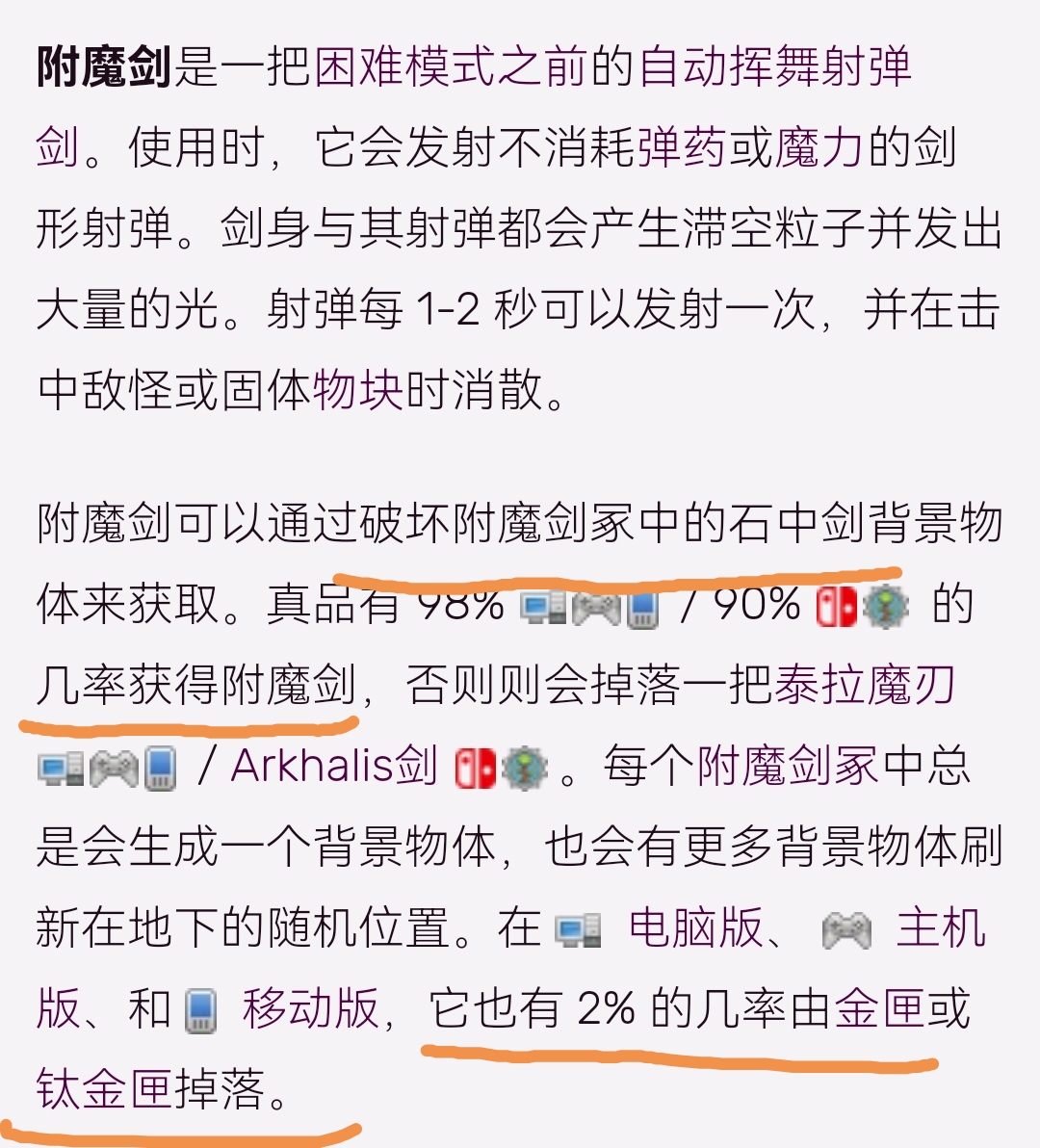Open the 泰拉魔刃 link
This screenshot has width=1040, height=1148.
(x=864, y=686)
